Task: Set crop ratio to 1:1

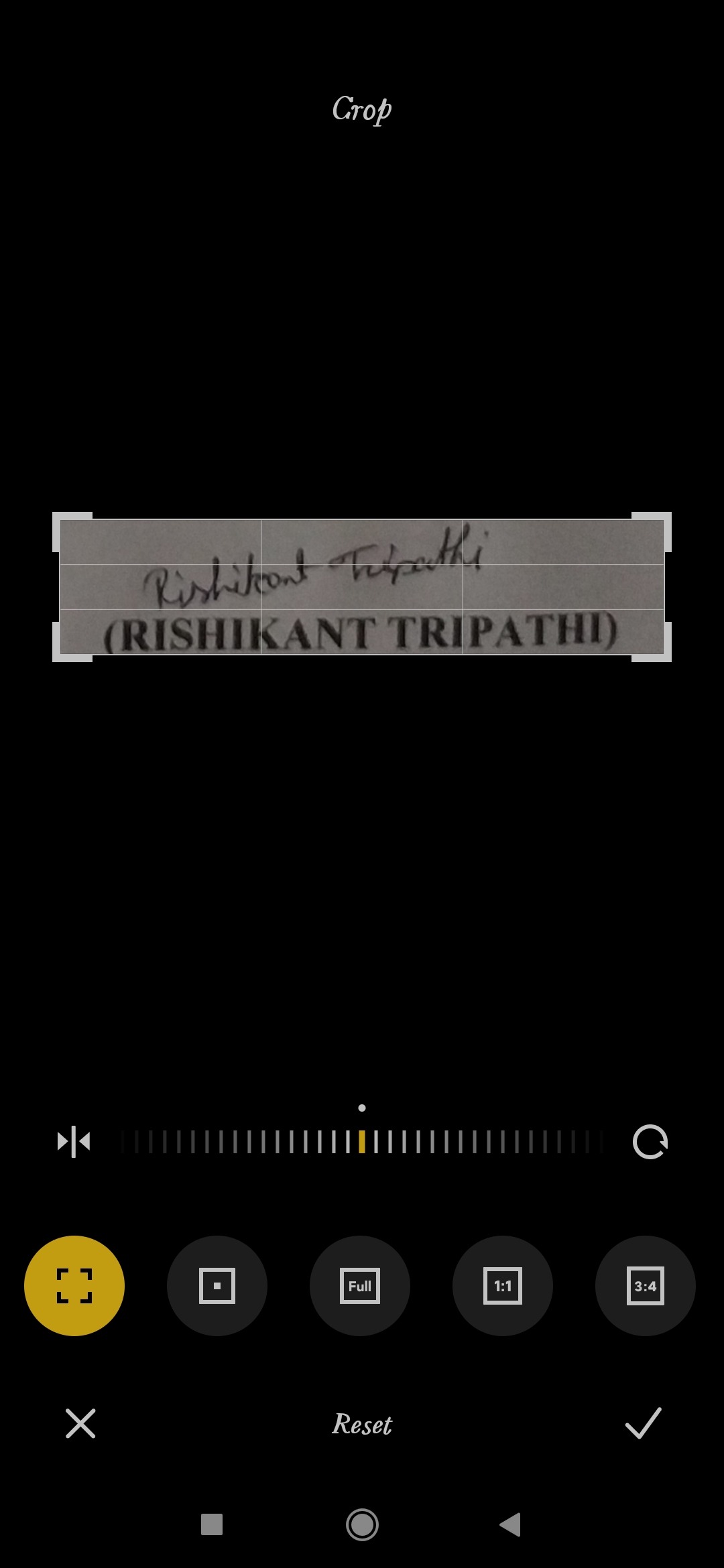Action: click(503, 1286)
